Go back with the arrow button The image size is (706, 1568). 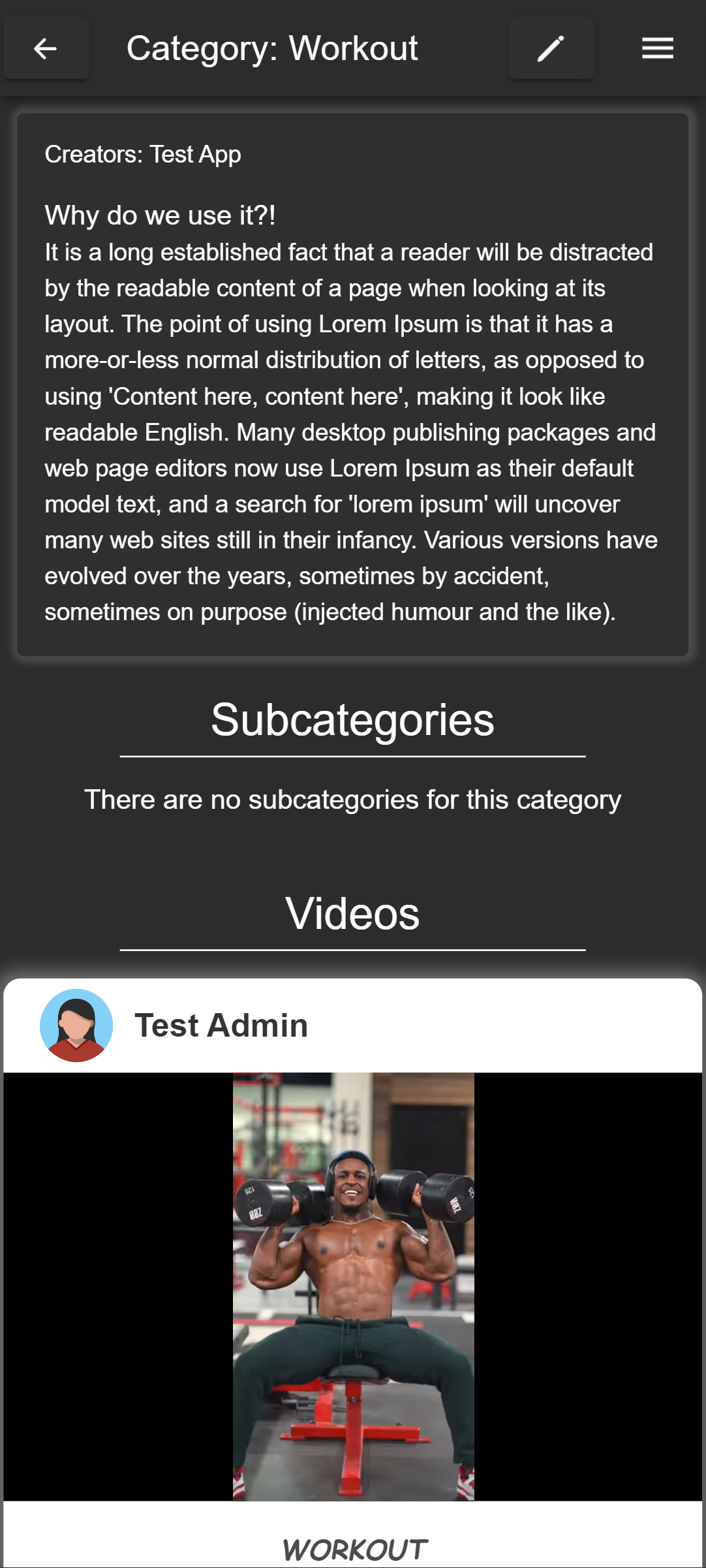(46, 48)
